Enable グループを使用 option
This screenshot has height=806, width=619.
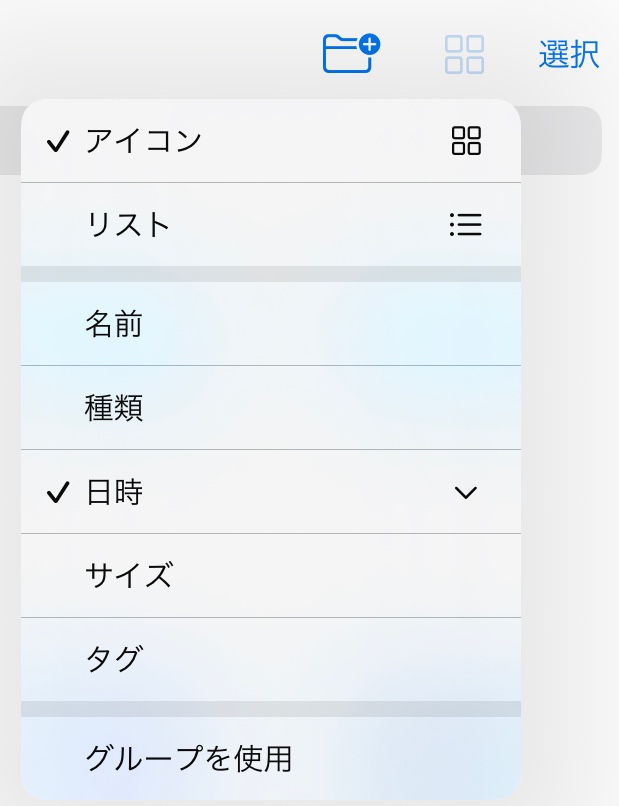click(270, 758)
